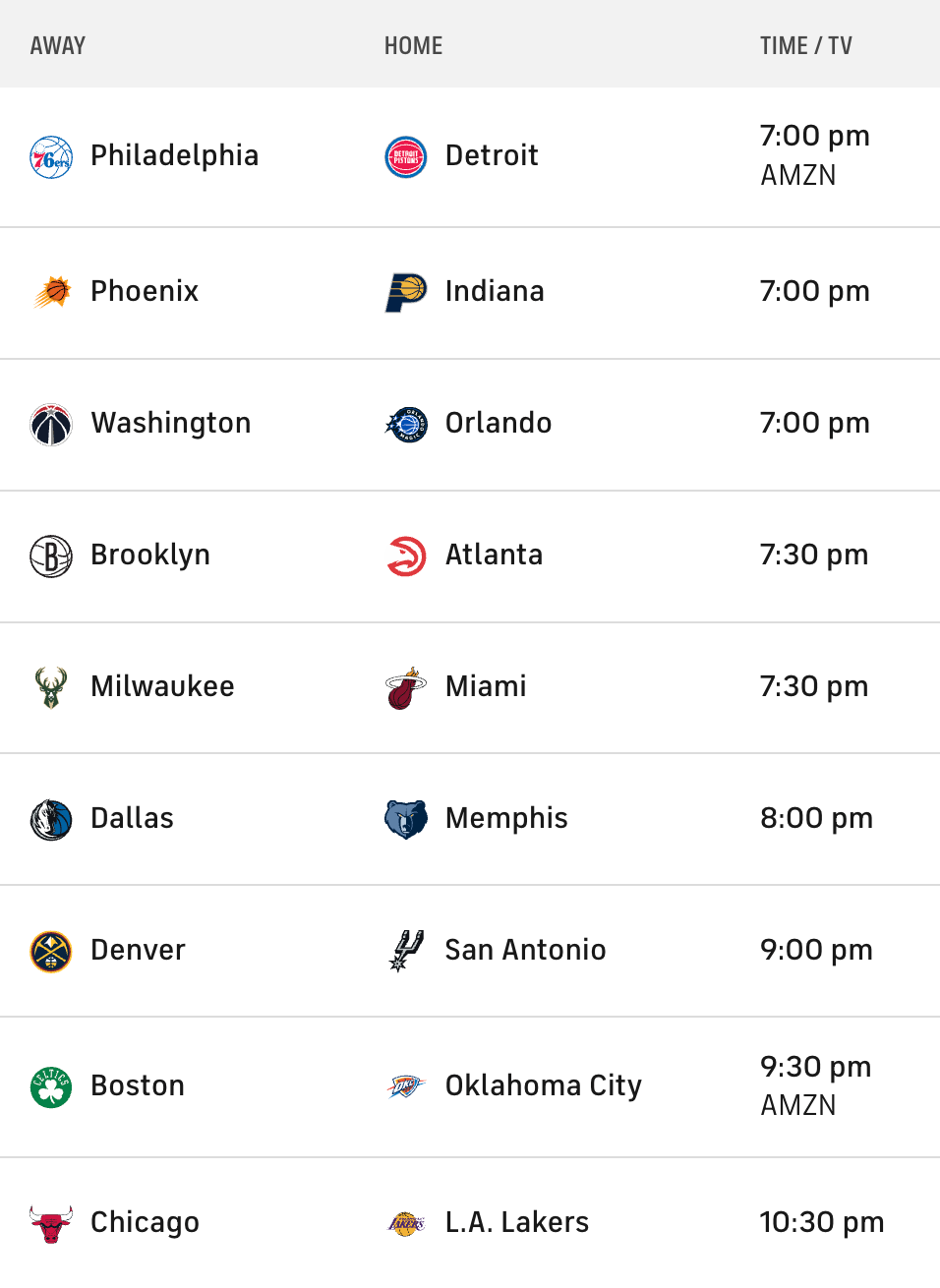Open the Boston at Oklahoma City game

pyautogui.click(x=470, y=1086)
